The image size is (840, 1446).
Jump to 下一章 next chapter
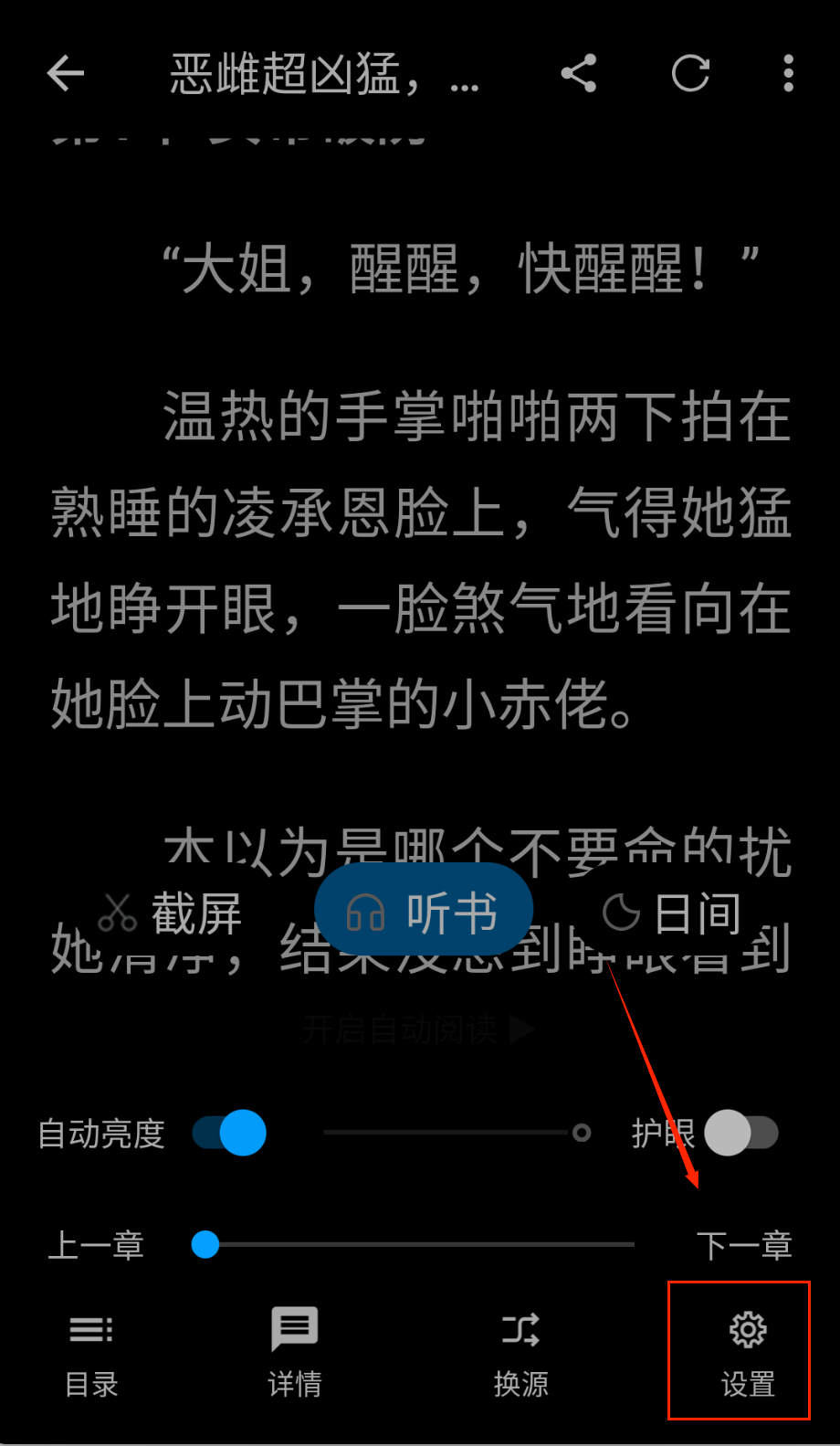coord(744,1245)
